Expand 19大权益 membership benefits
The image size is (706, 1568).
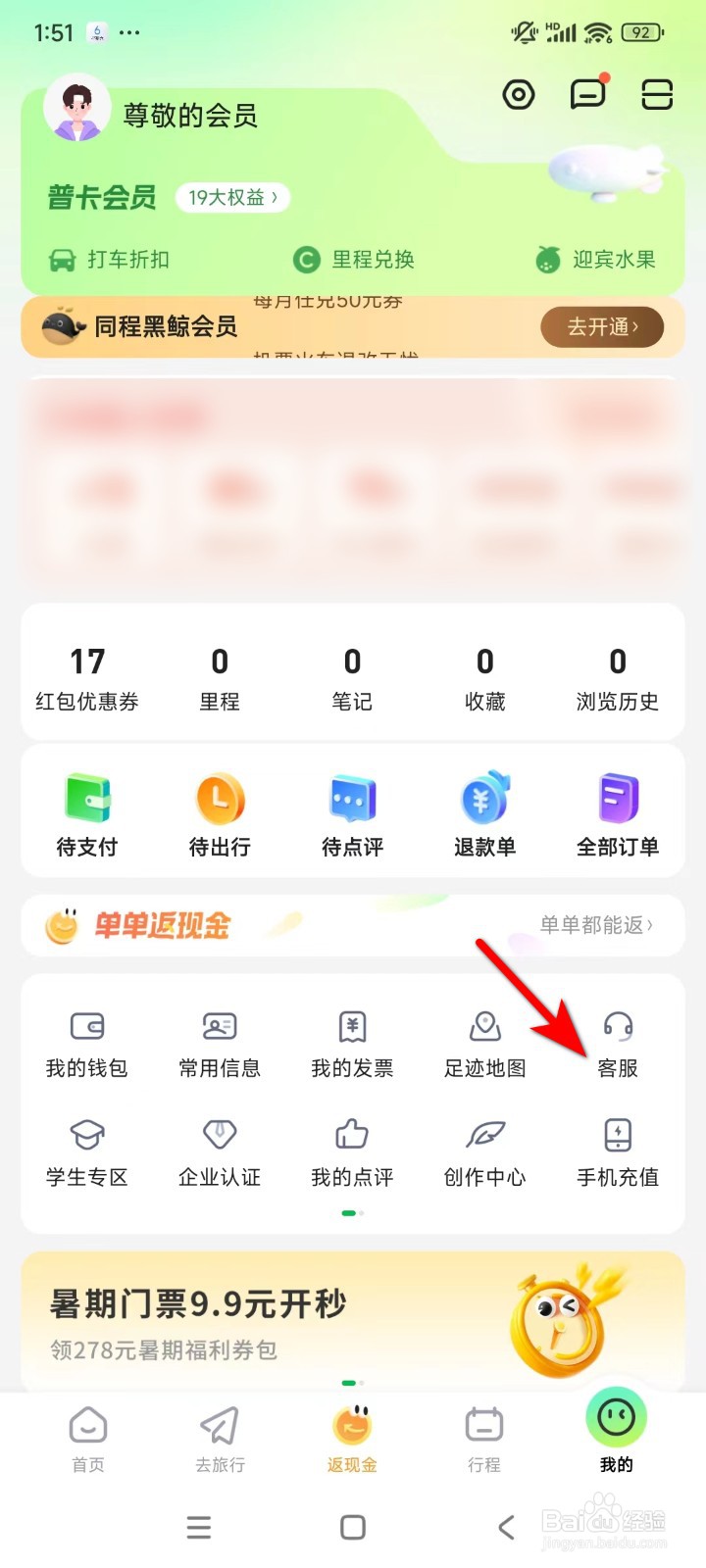pyautogui.click(x=232, y=197)
